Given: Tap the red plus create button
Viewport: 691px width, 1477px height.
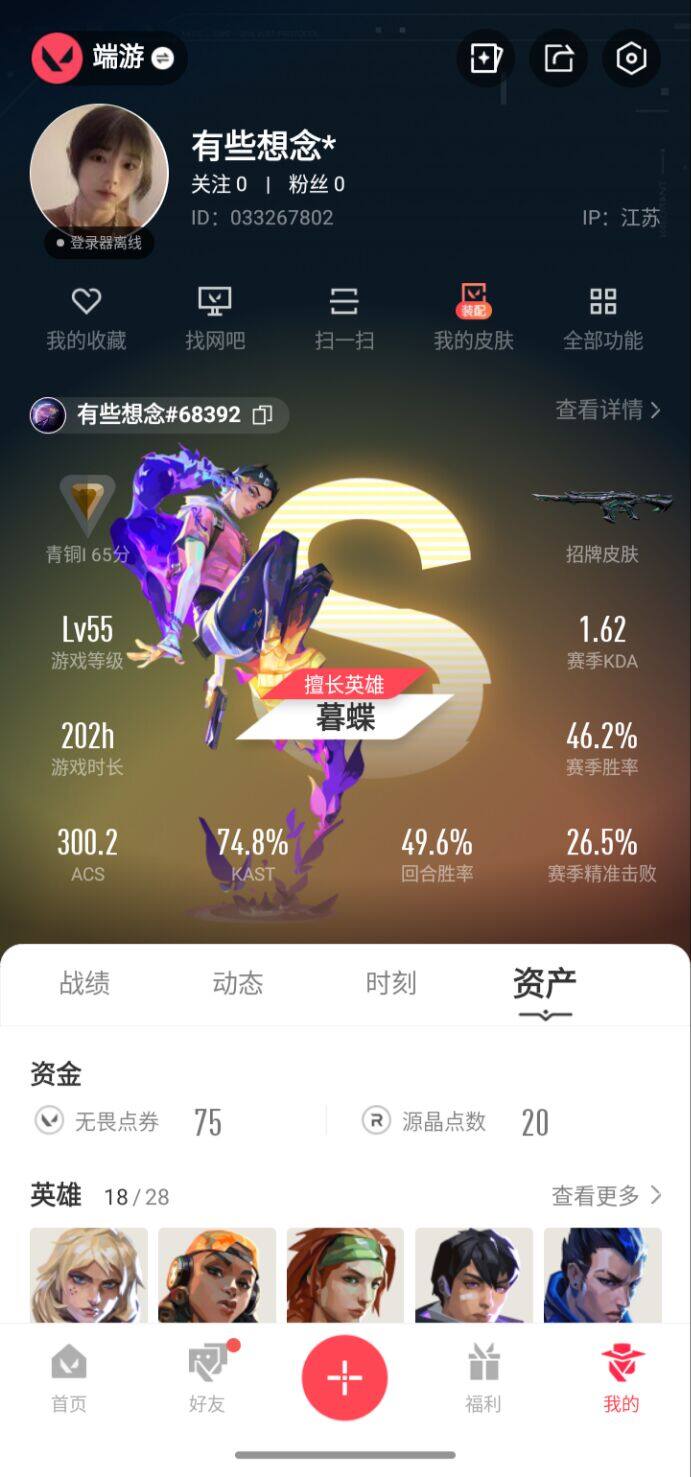Looking at the screenshot, I should [344, 1377].
